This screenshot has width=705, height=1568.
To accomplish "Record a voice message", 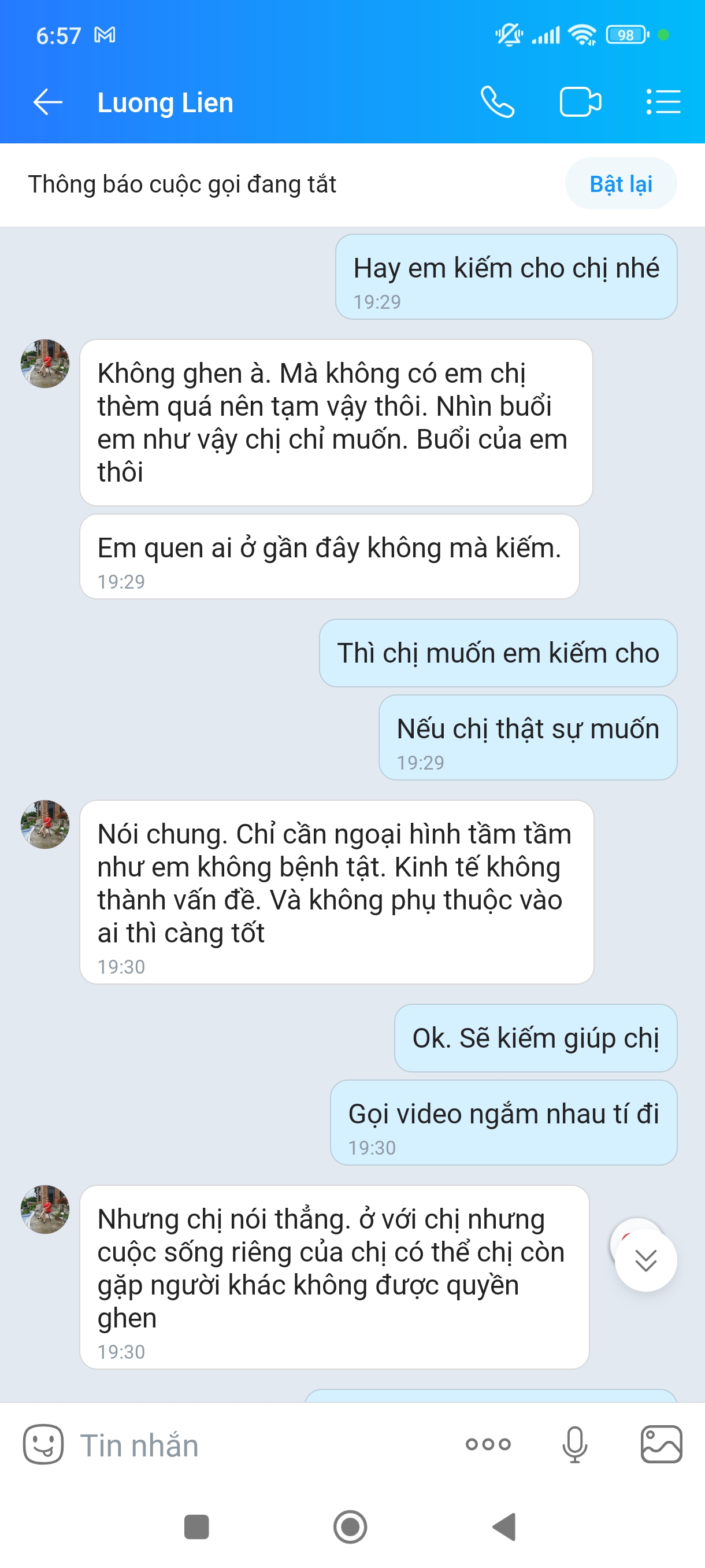I will point(574,1444).
